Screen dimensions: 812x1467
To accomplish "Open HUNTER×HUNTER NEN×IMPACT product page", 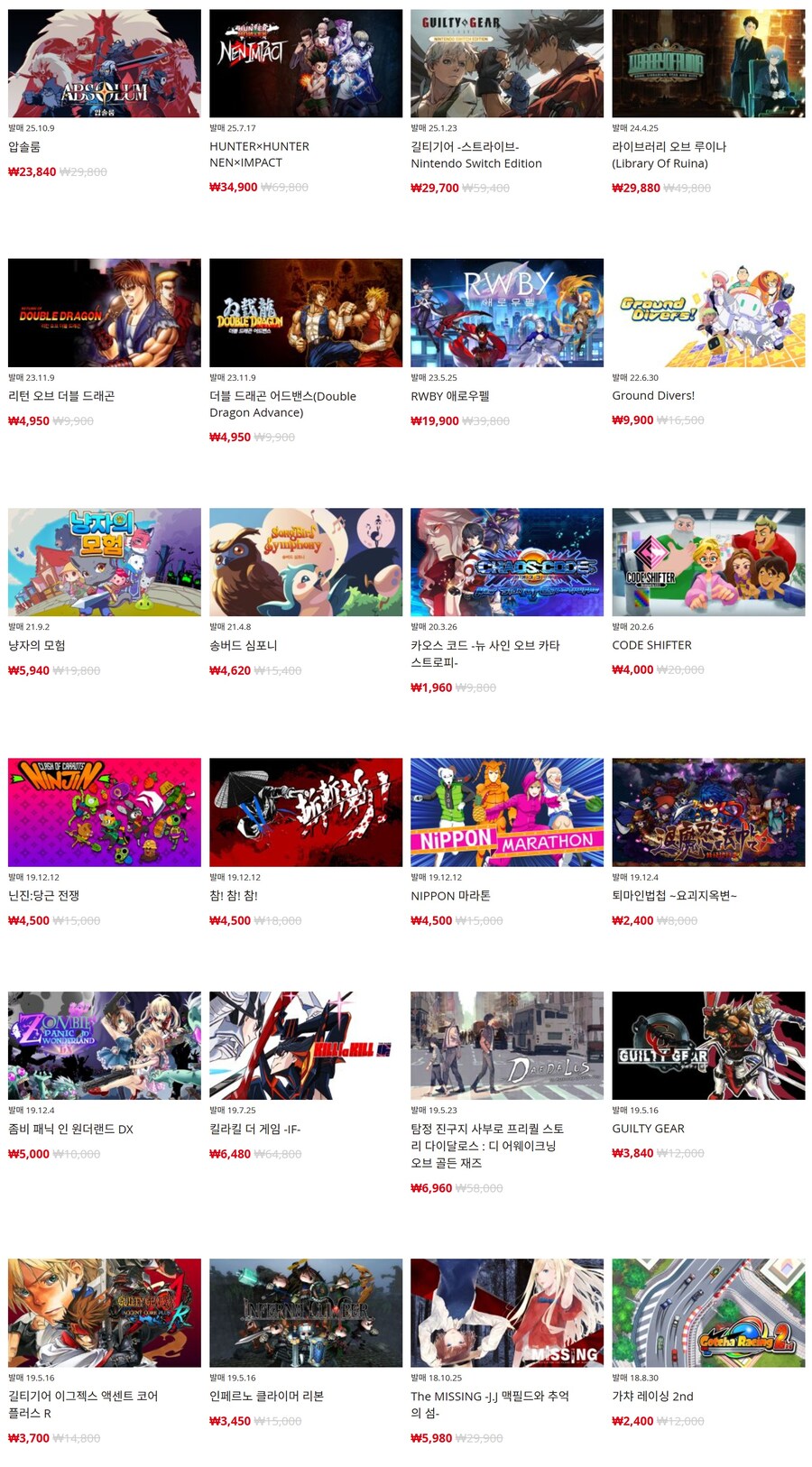I will pos(305,63).
